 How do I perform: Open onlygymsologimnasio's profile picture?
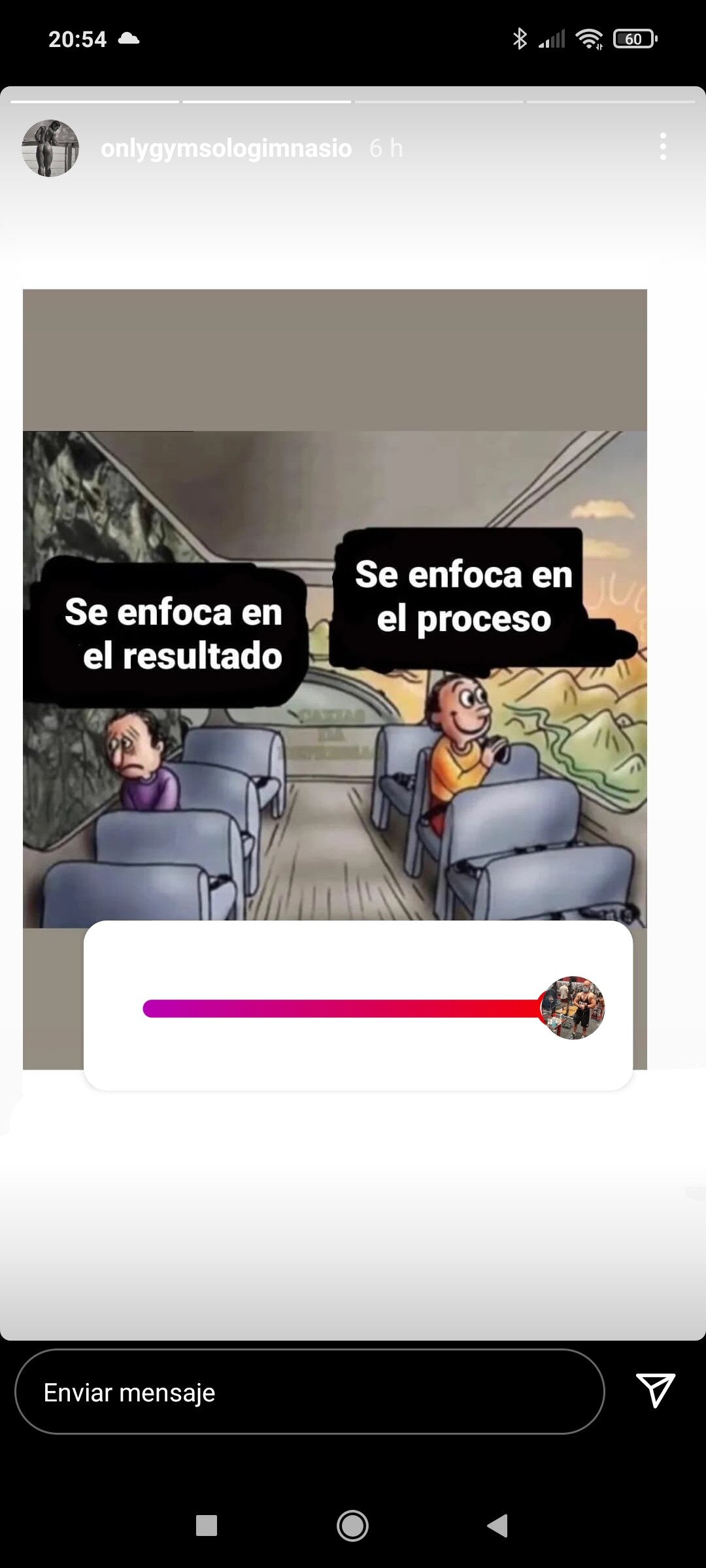pos(50,148)
